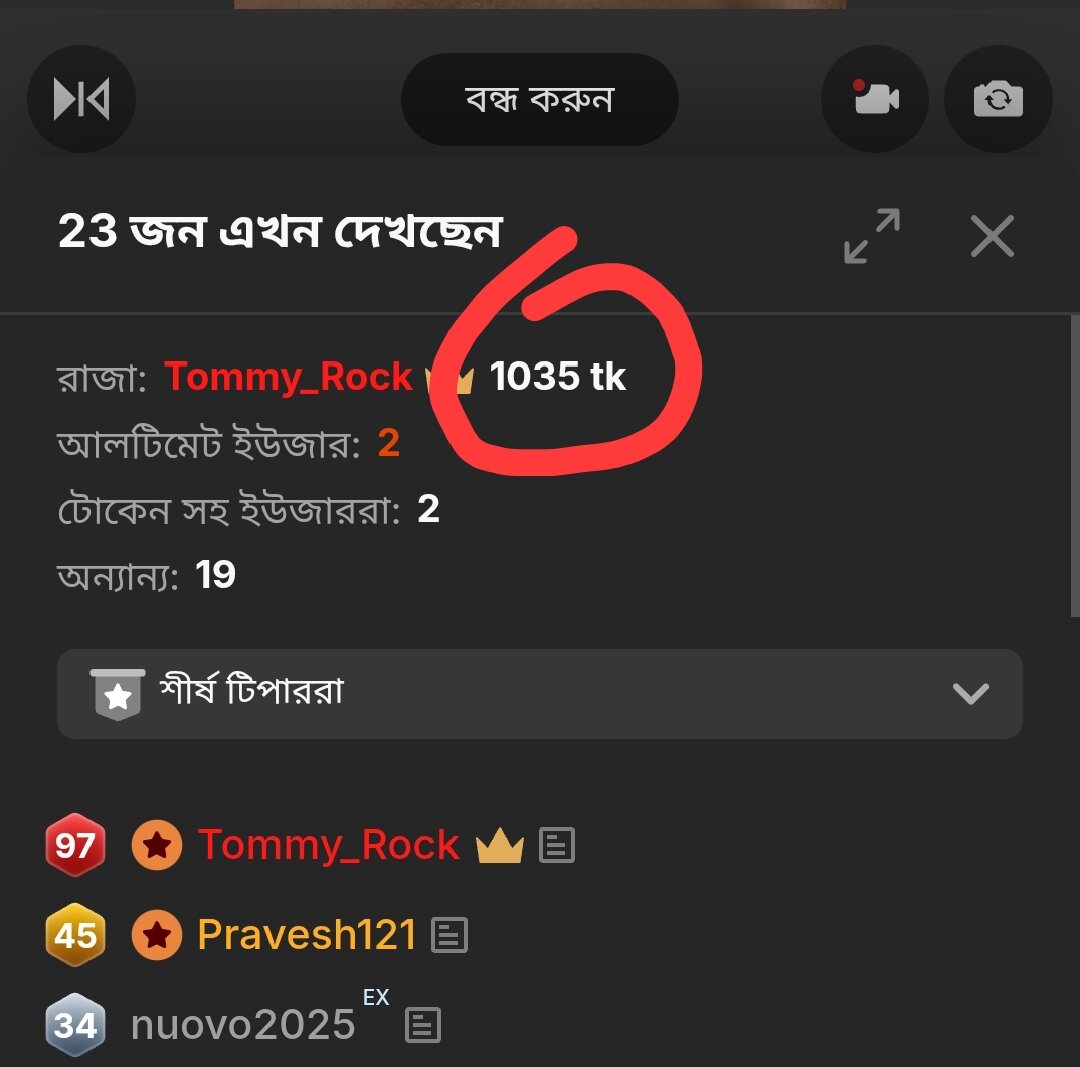The image size is (1080, 1067).
Task: Open nuovo2025's profile row
Action: click(243, 1025)
